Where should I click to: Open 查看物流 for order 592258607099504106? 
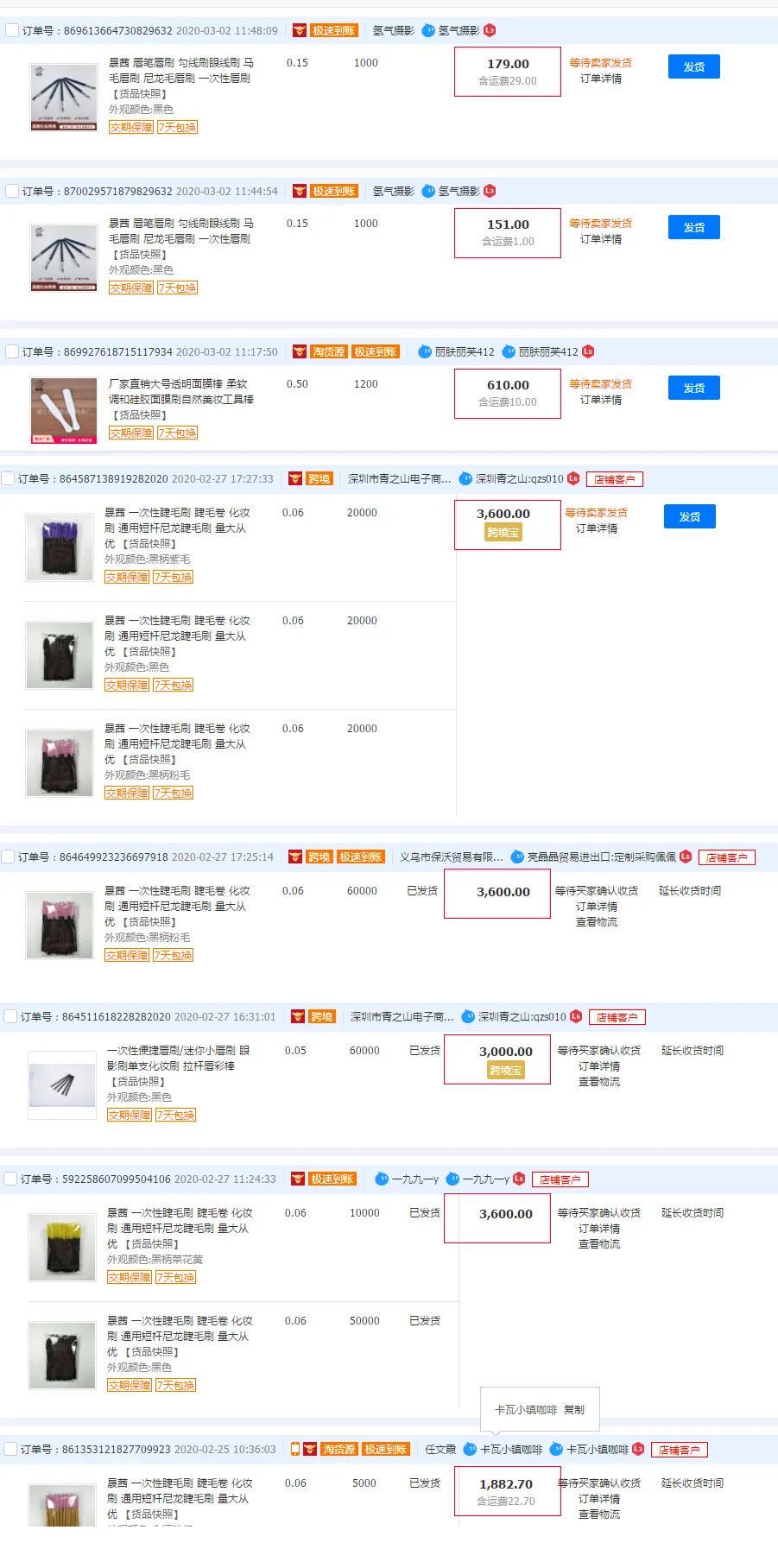[x=598, y=1244]
